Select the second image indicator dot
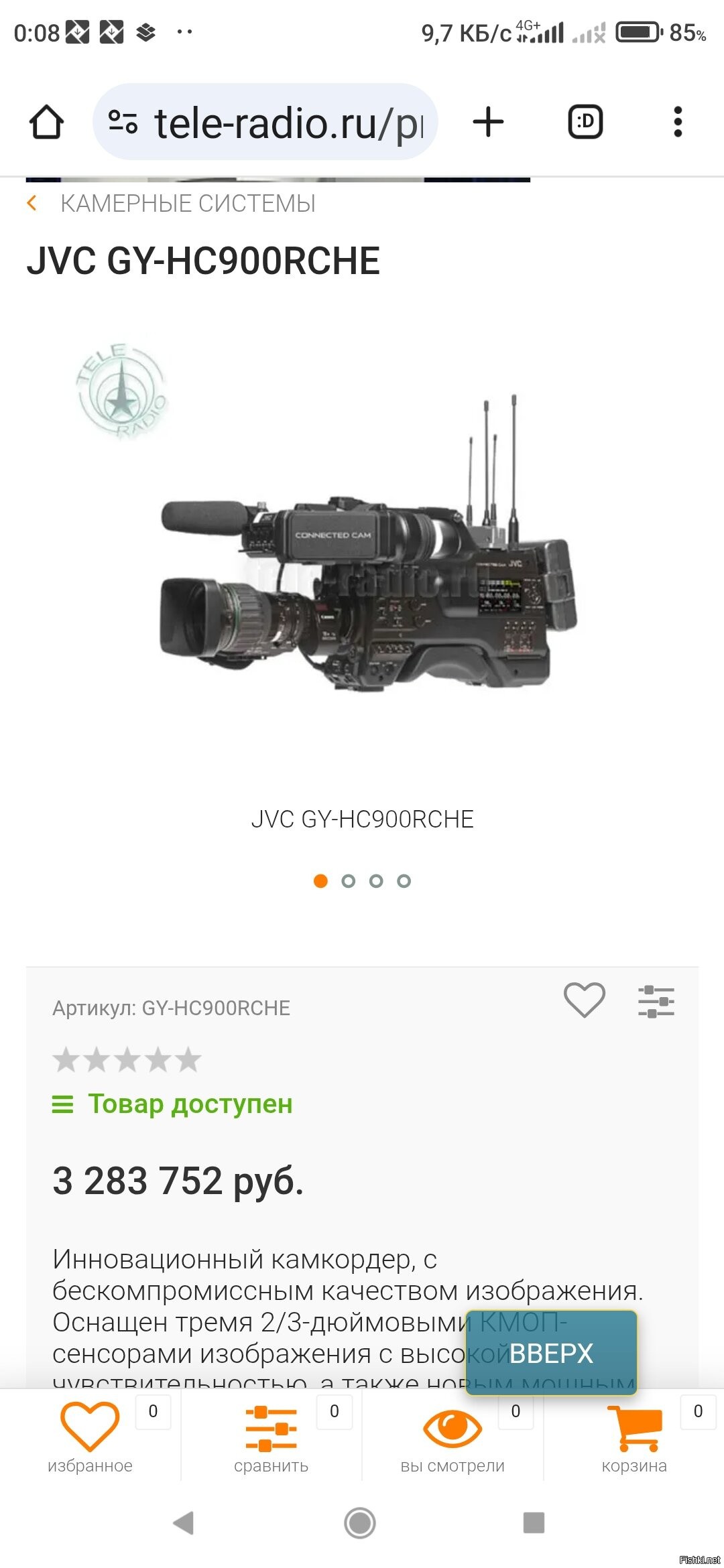Screen dimensions: 724x1568 pos(349,881)
